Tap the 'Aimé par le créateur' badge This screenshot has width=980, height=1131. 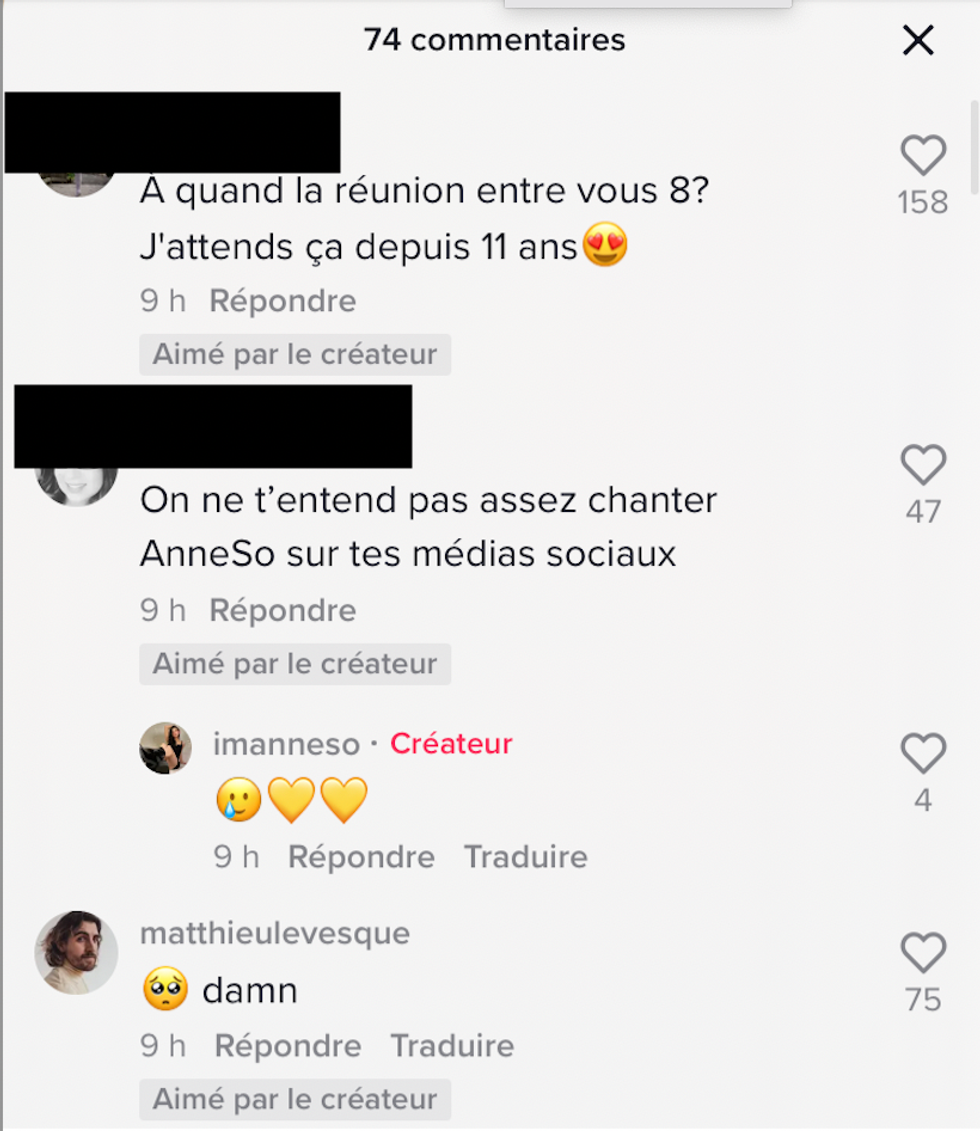point(296,353)
